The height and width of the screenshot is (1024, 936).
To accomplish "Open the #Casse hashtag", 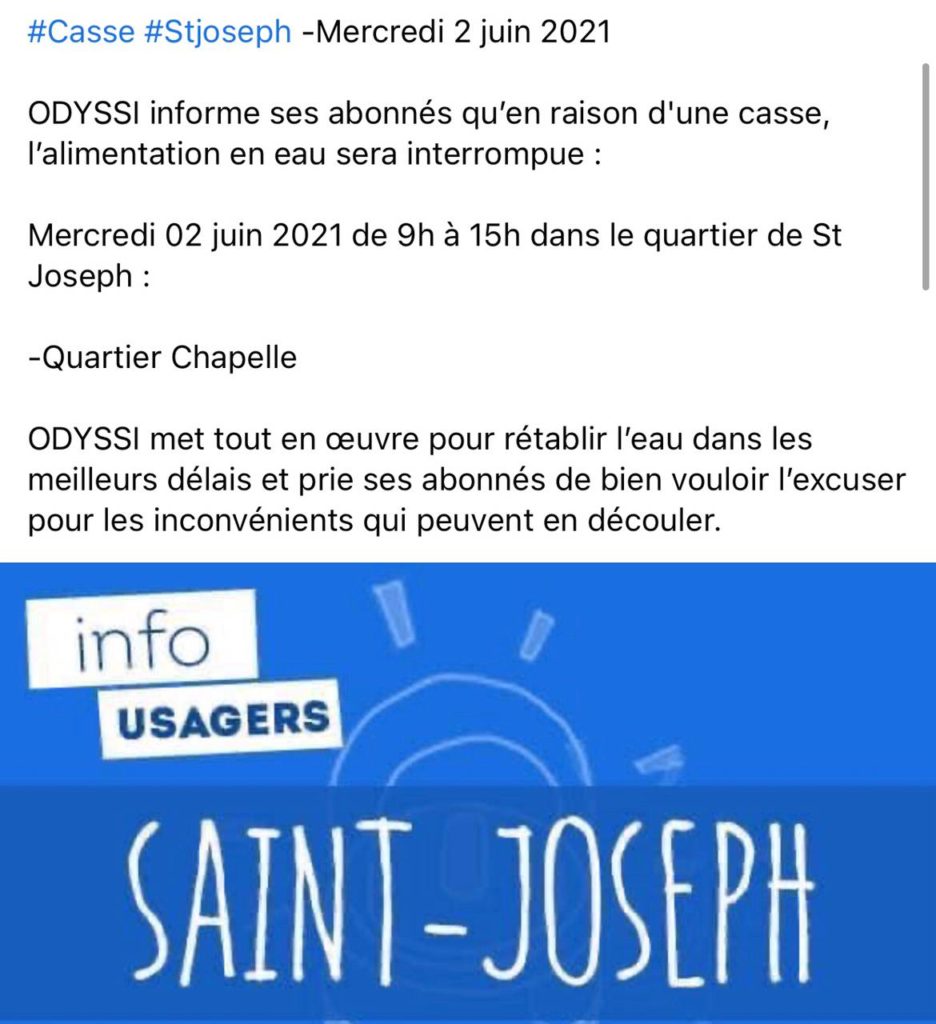I will (x=81, y=31).
